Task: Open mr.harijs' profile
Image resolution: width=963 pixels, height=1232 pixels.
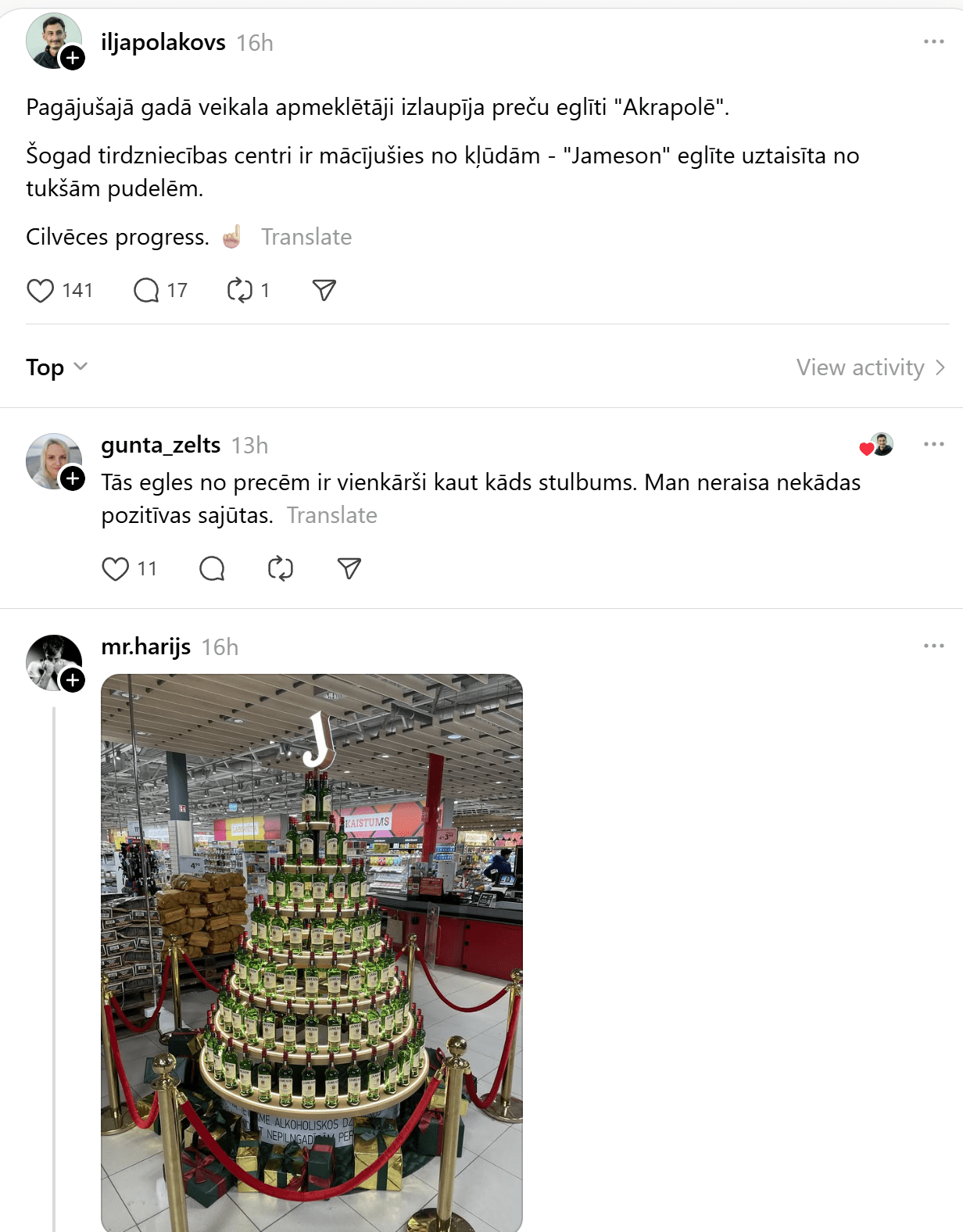Action: pos(145,647)
